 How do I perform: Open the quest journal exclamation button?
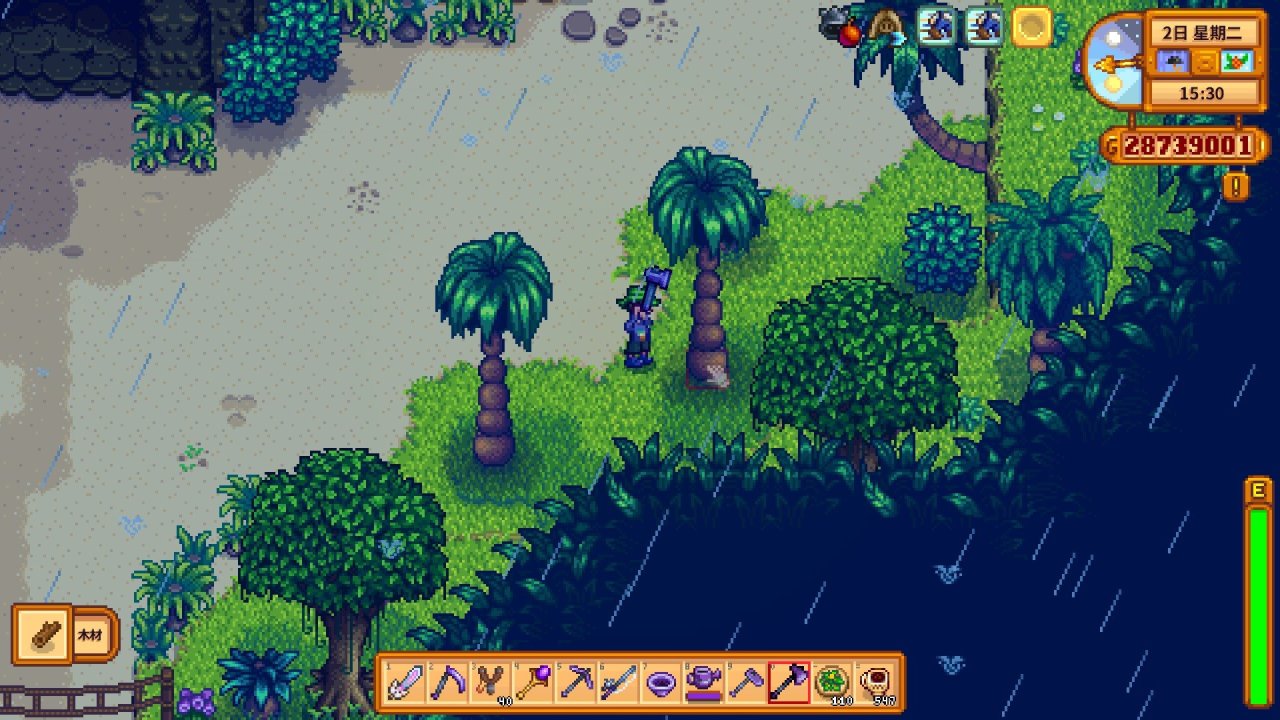click(1236, 187)
